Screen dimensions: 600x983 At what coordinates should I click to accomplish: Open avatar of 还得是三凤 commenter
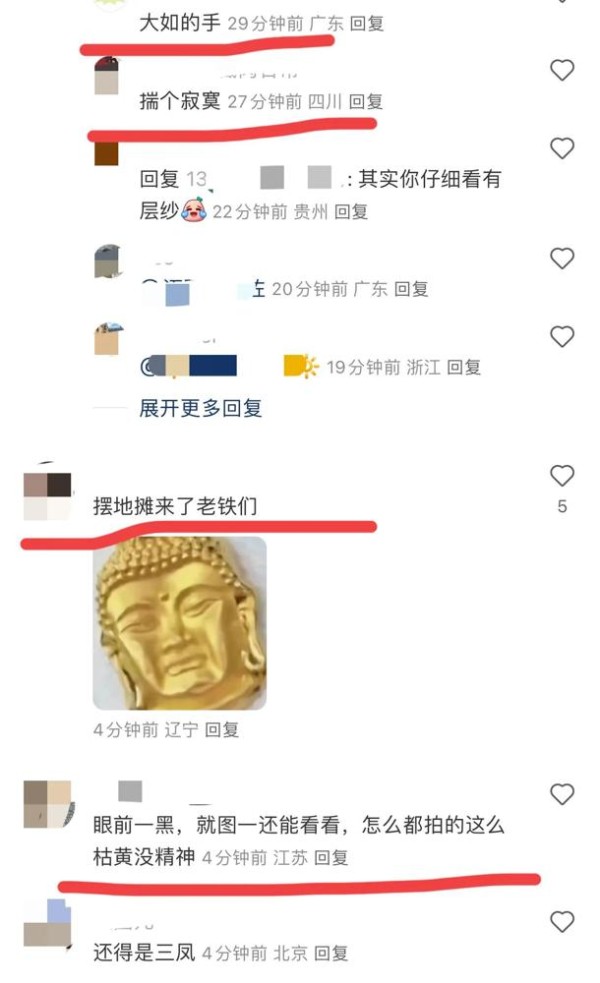point(48,923)
